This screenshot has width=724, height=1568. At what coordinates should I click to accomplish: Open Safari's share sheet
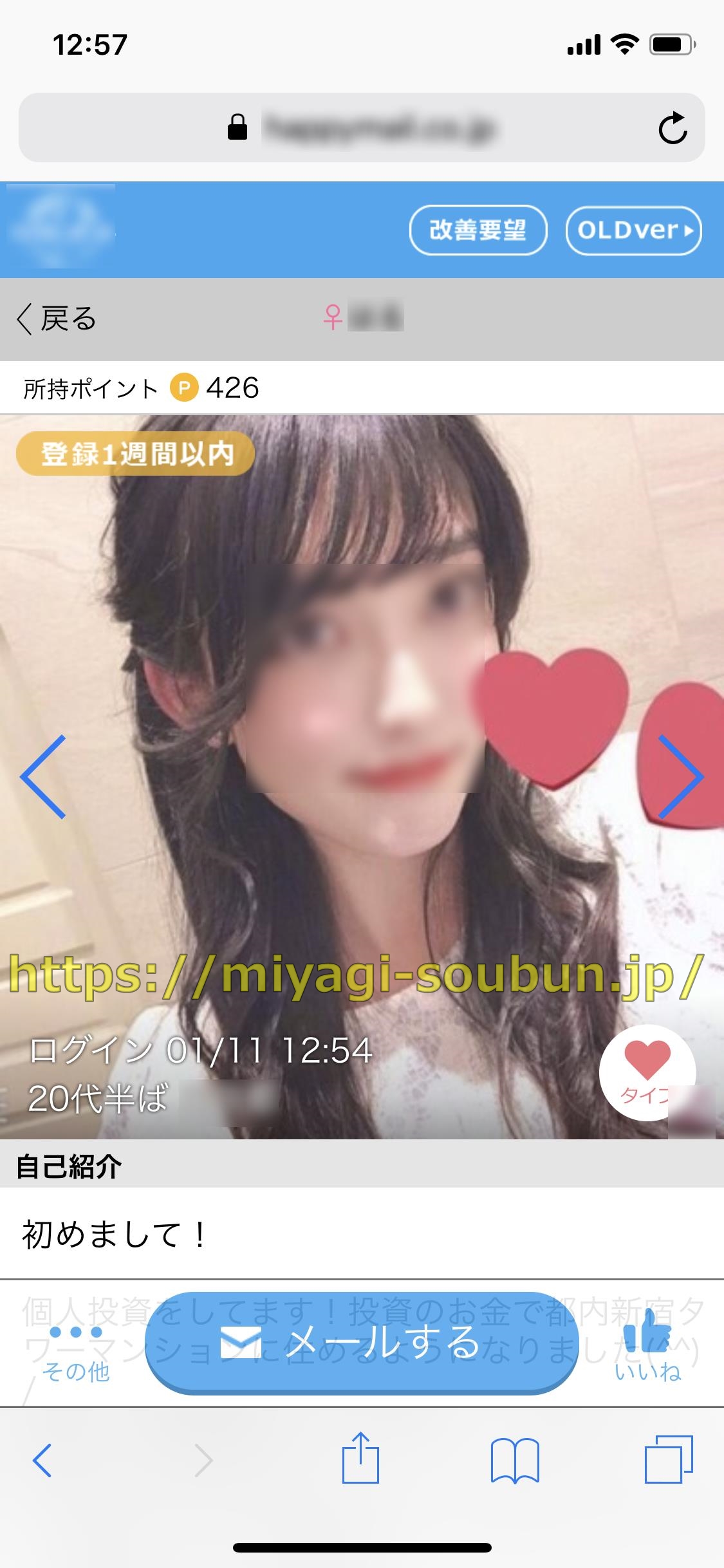point(360,1459)
